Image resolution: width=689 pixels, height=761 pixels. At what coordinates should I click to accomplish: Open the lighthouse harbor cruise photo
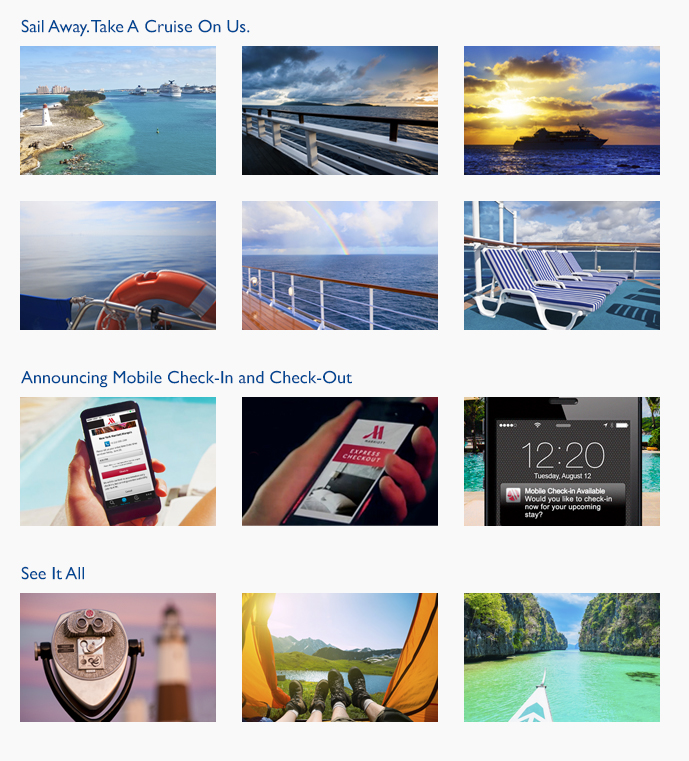pyautogui.click(x=118, y=110)
